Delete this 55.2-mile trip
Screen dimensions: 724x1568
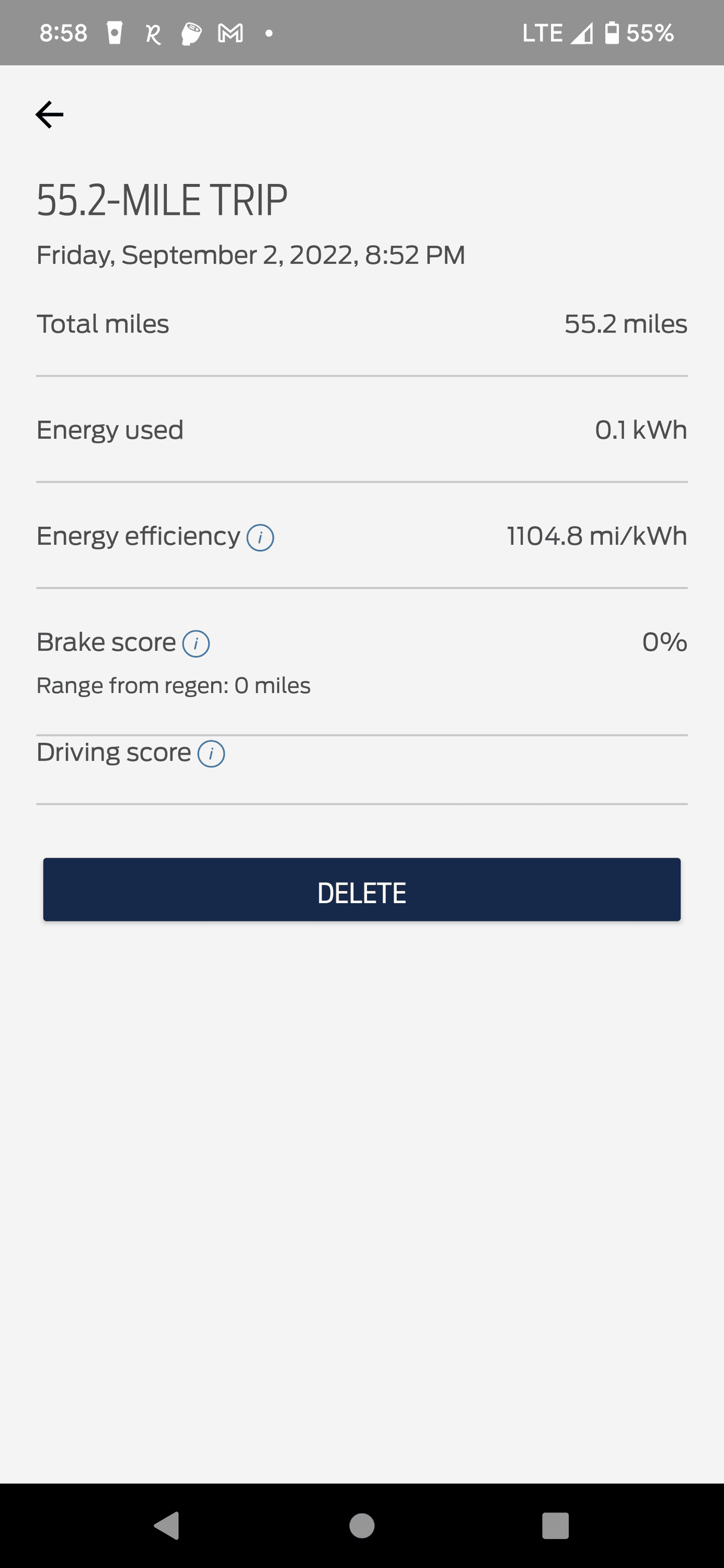[x=362, y=889]
